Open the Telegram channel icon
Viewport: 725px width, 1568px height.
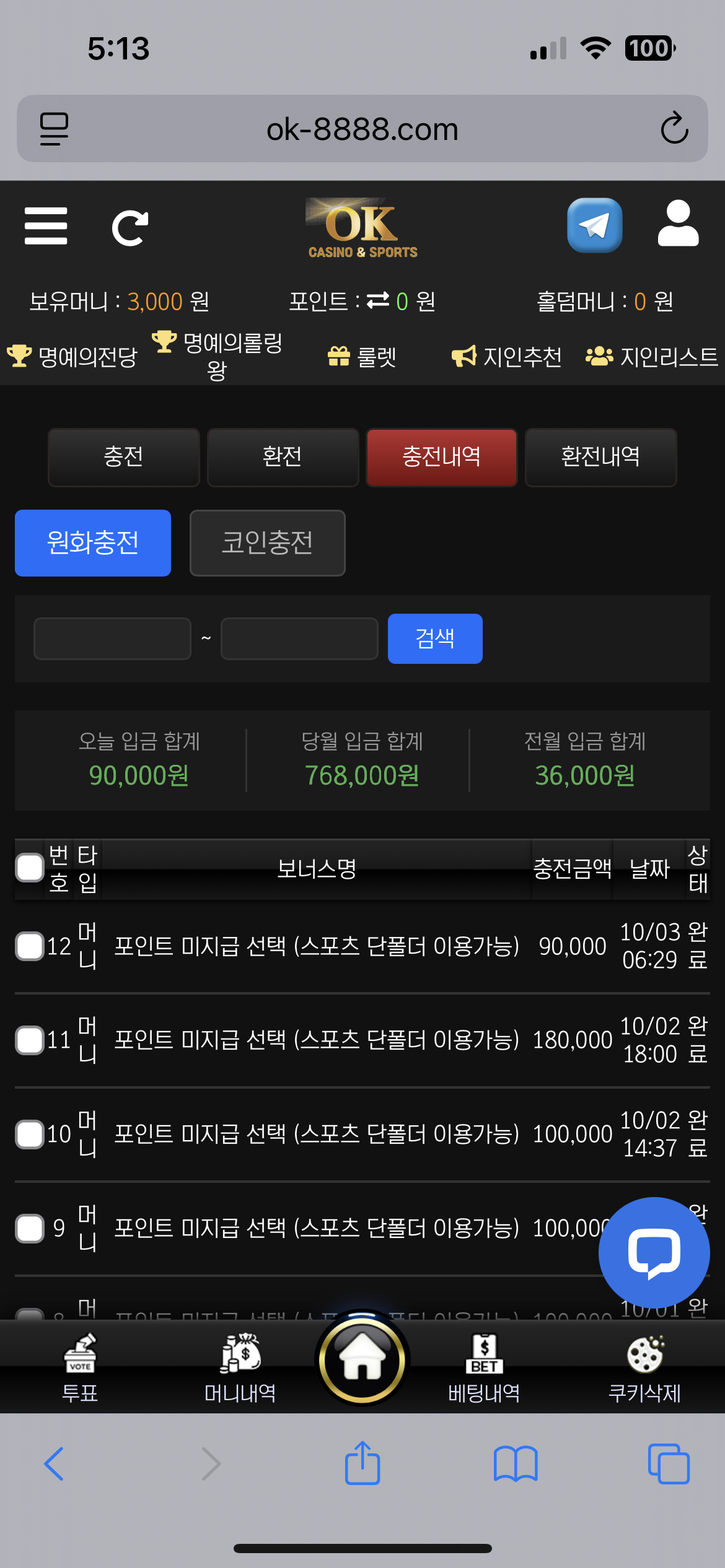(x=594, y=225)
